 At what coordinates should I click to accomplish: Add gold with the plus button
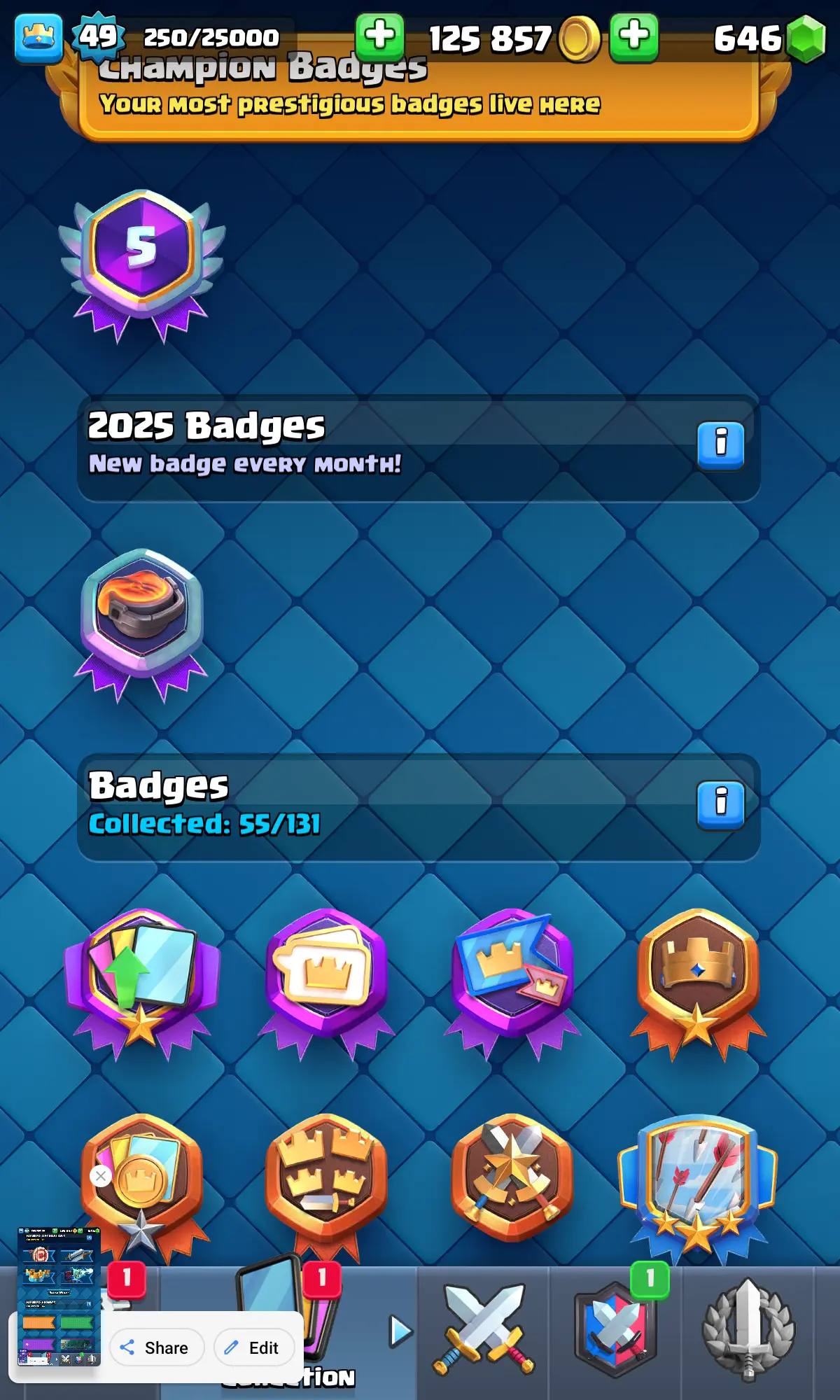[x=379, y=36]
